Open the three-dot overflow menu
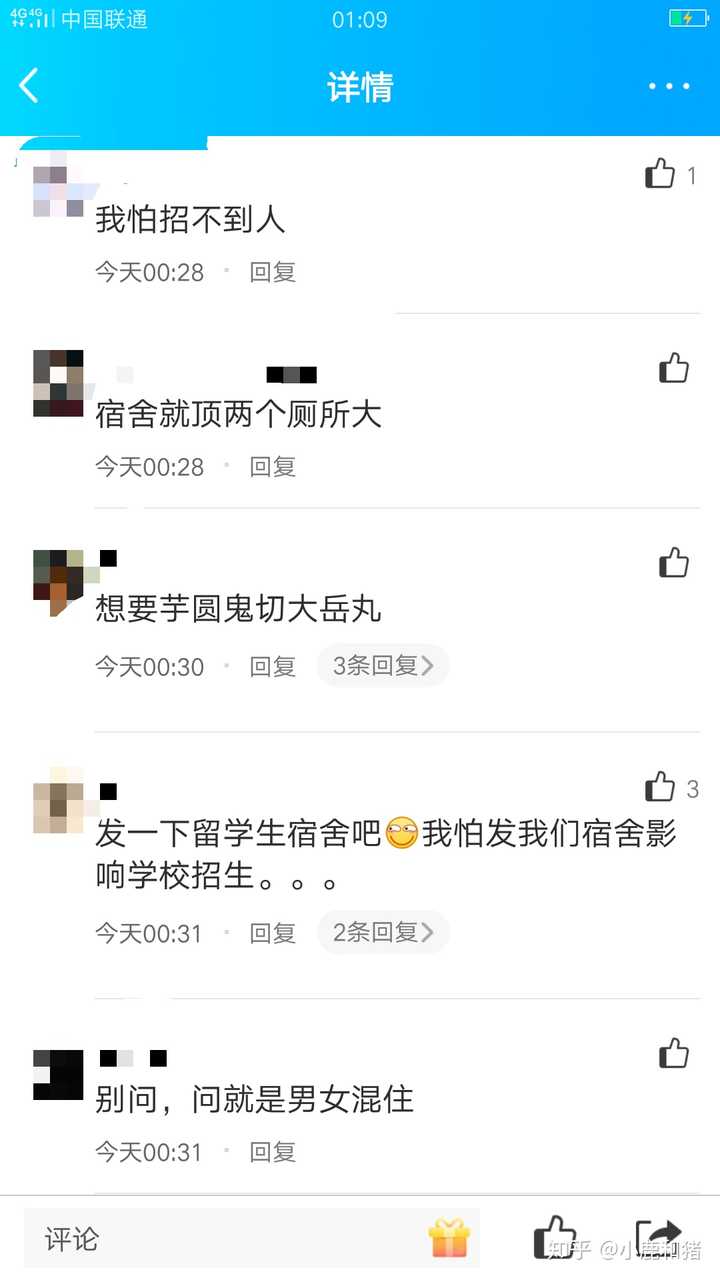Image resolution: width=720 pixels, height=1280 pixels. coord(668,86)
